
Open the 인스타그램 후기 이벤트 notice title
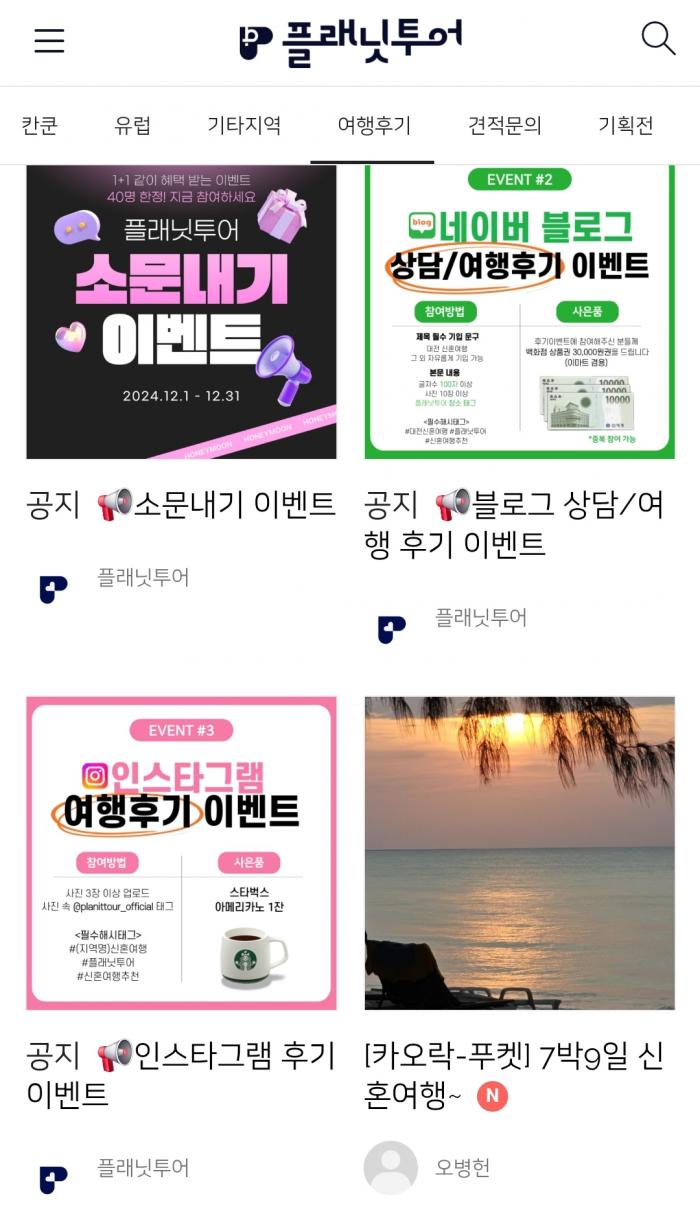pyautogui.click(x=181, y=1074)
